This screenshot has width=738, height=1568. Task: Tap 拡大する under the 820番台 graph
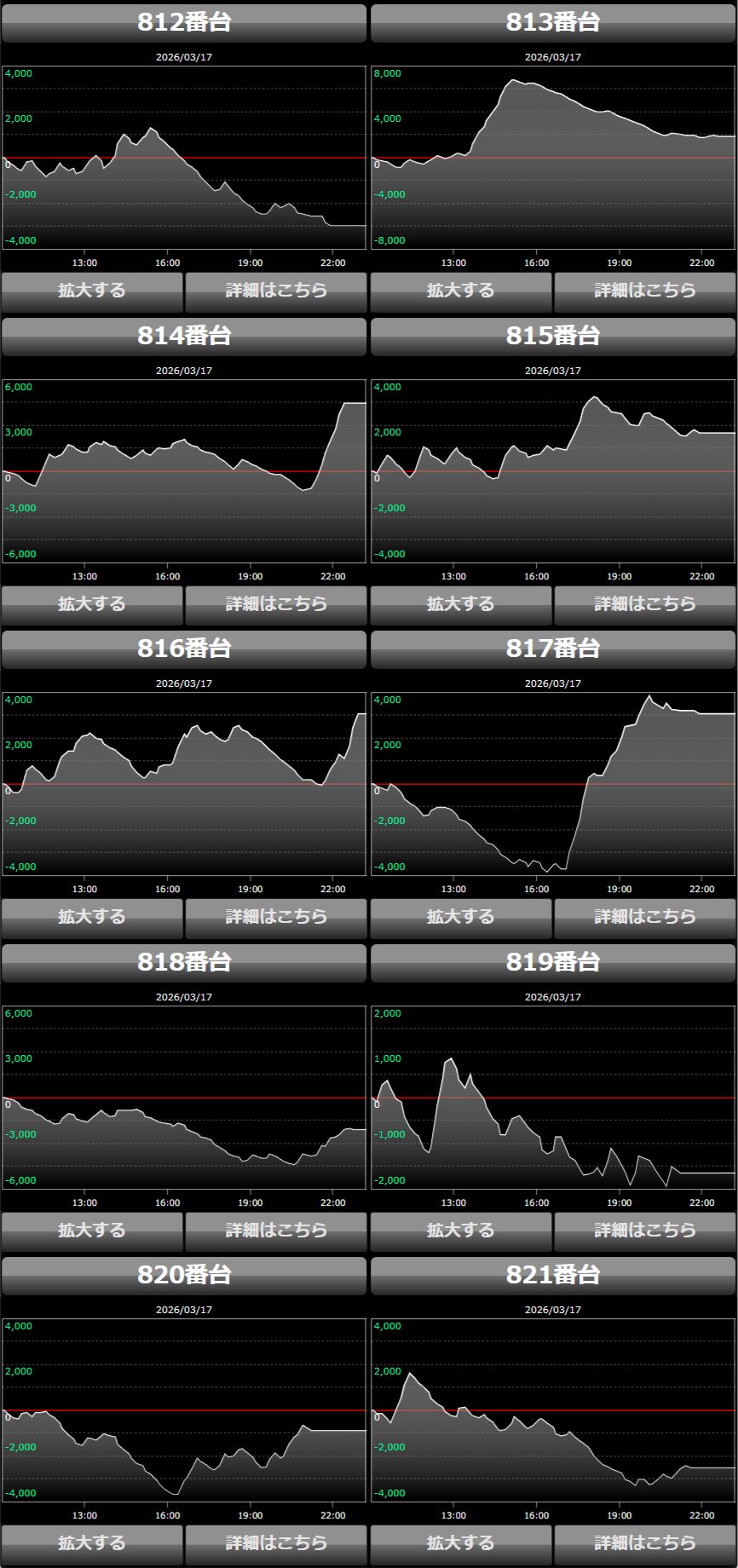tap(92, 1543)
